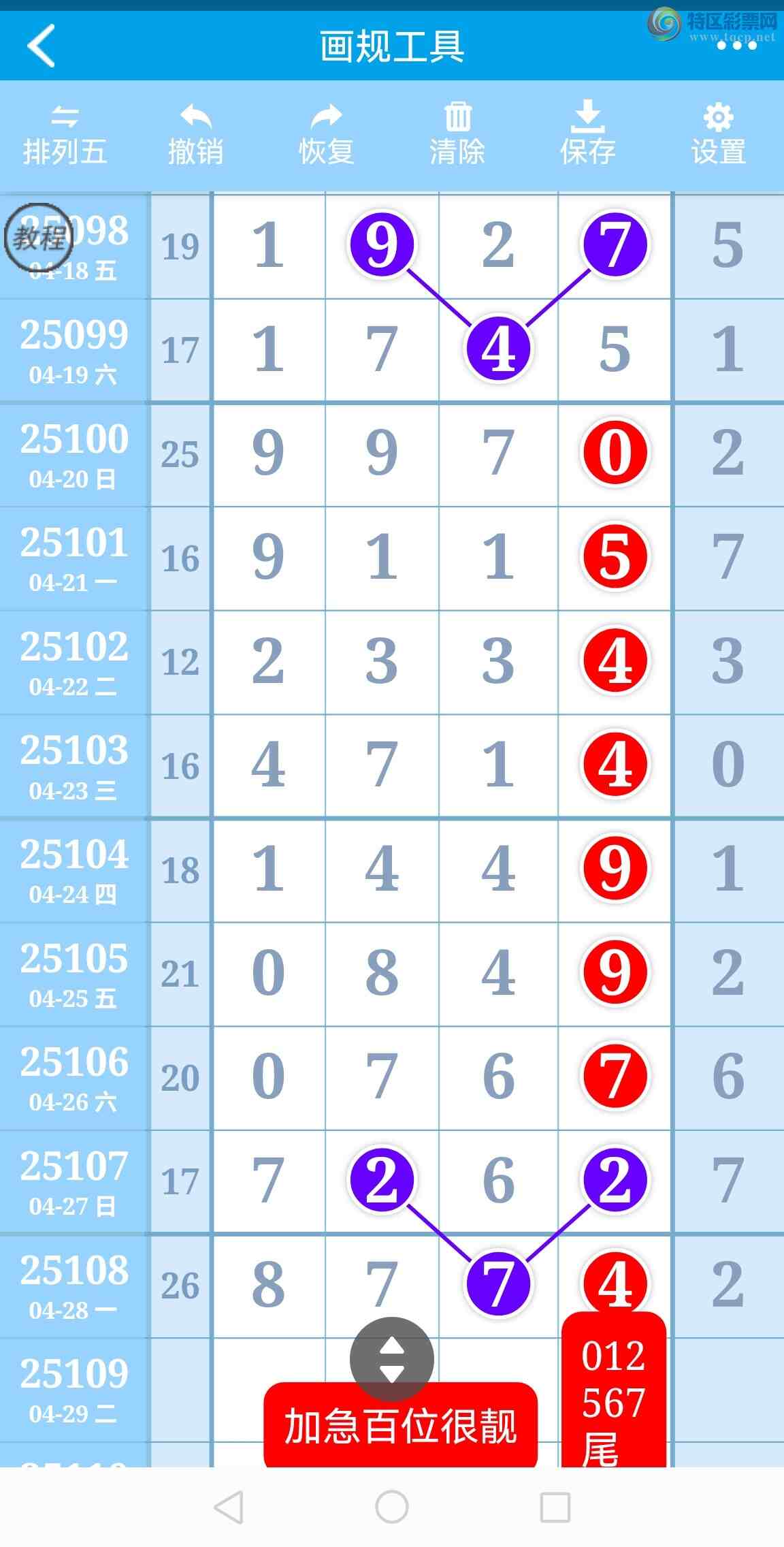The height and width of the screenshot is (1547, 784).
Task: Open system recent apps
Action: [555, 1507]
